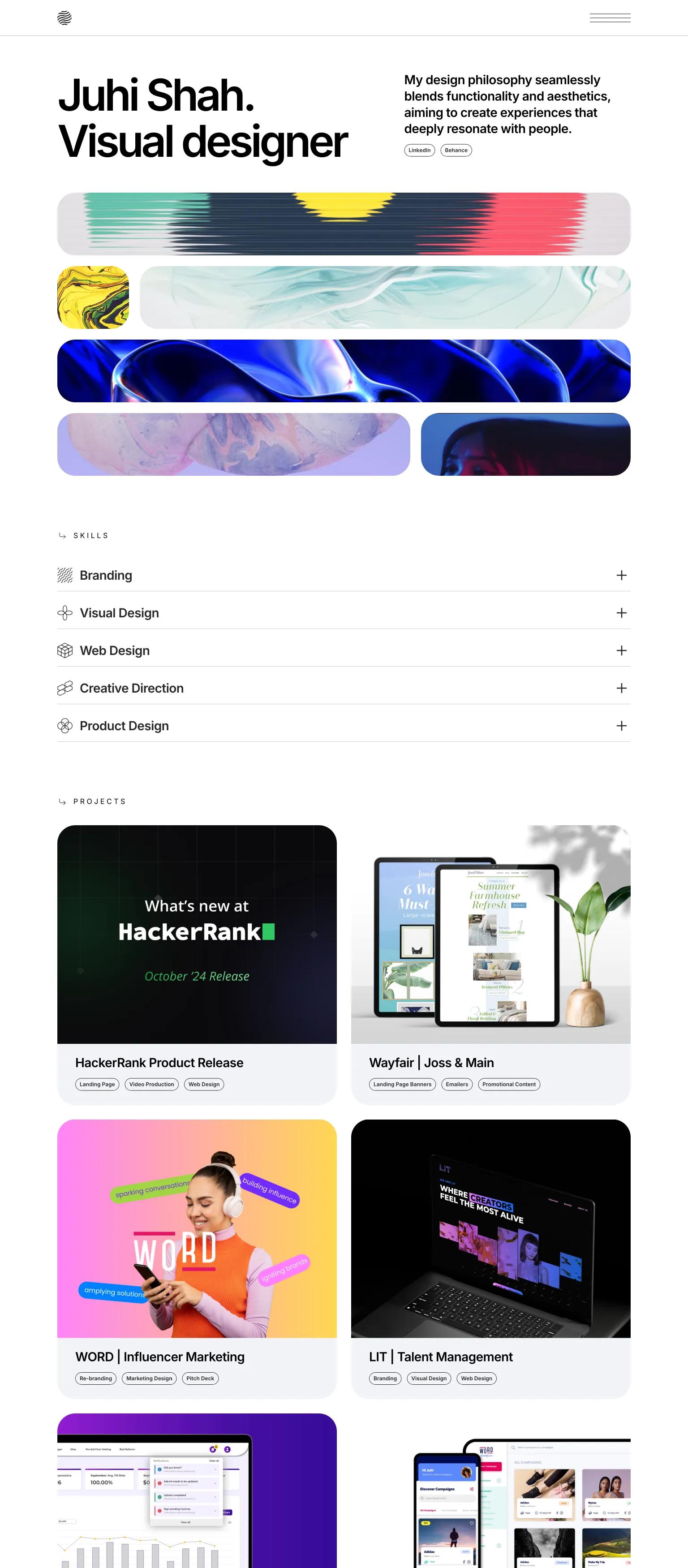Expand the Branding skill
This screenshot has height=1568, width=688.
point(621,575)
